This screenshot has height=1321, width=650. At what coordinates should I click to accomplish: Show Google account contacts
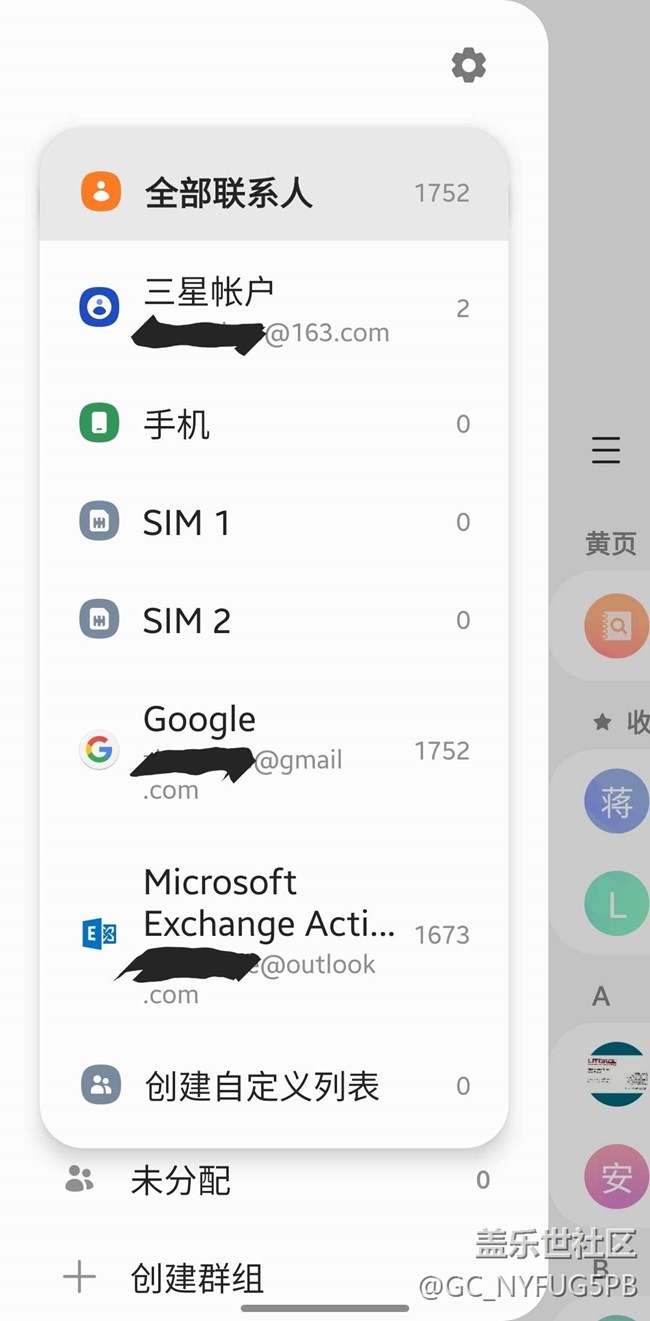[x=274, y=750]
